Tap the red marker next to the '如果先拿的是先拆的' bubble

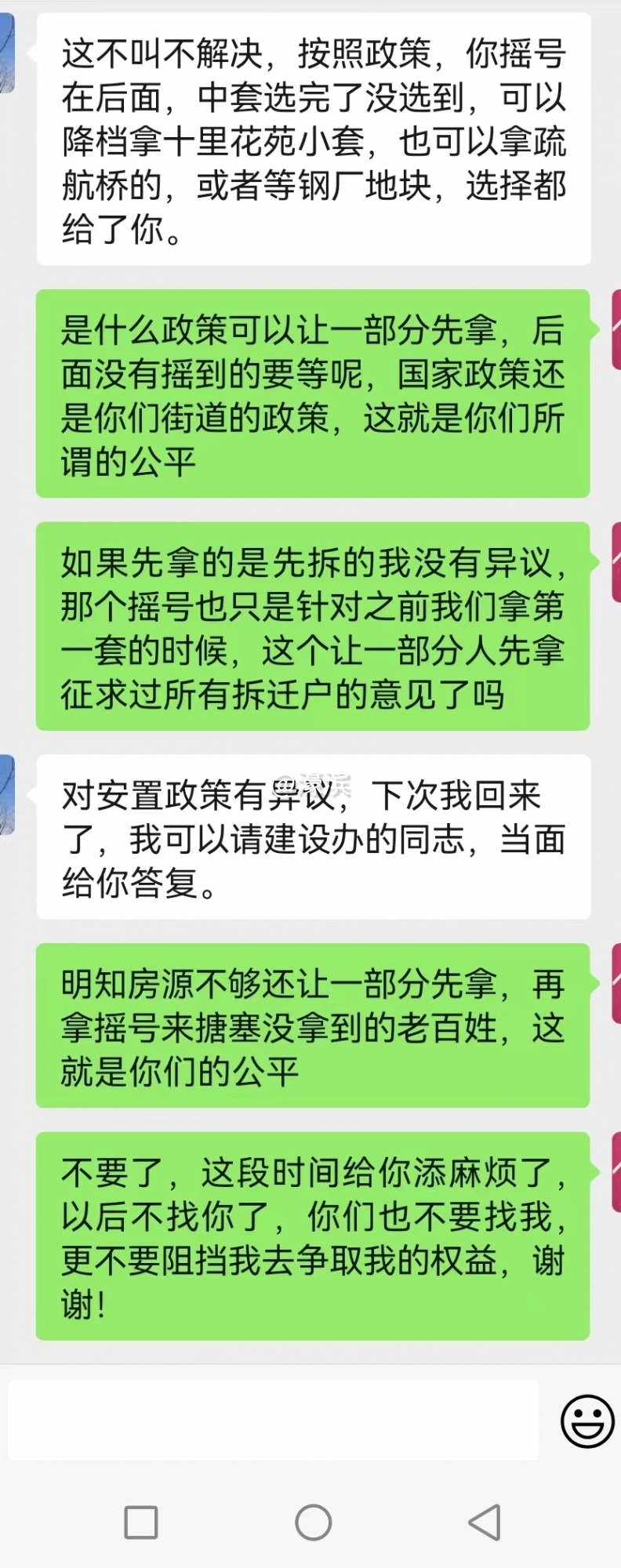point(616,561)
